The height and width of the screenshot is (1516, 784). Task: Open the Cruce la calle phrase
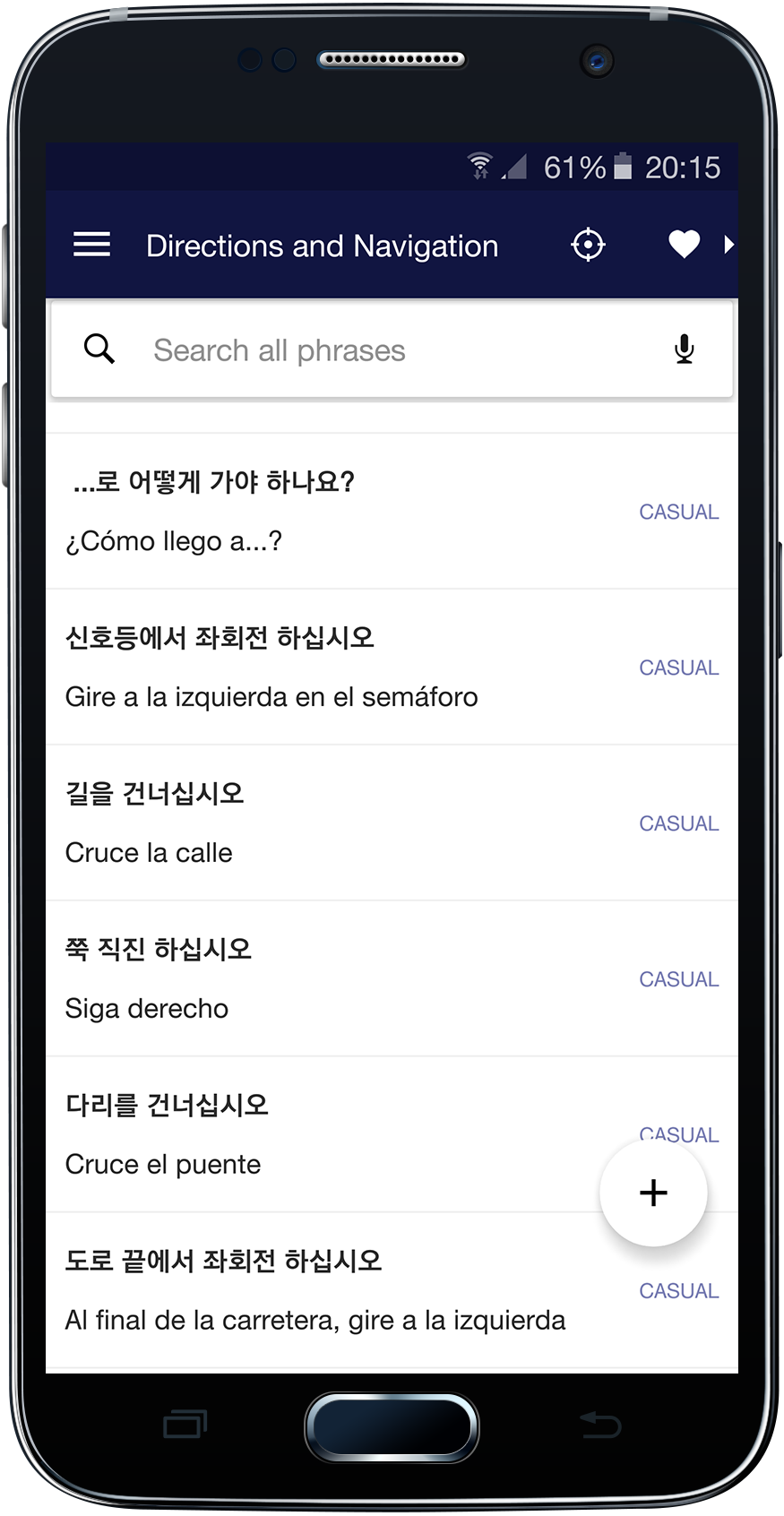pos(340,823)
